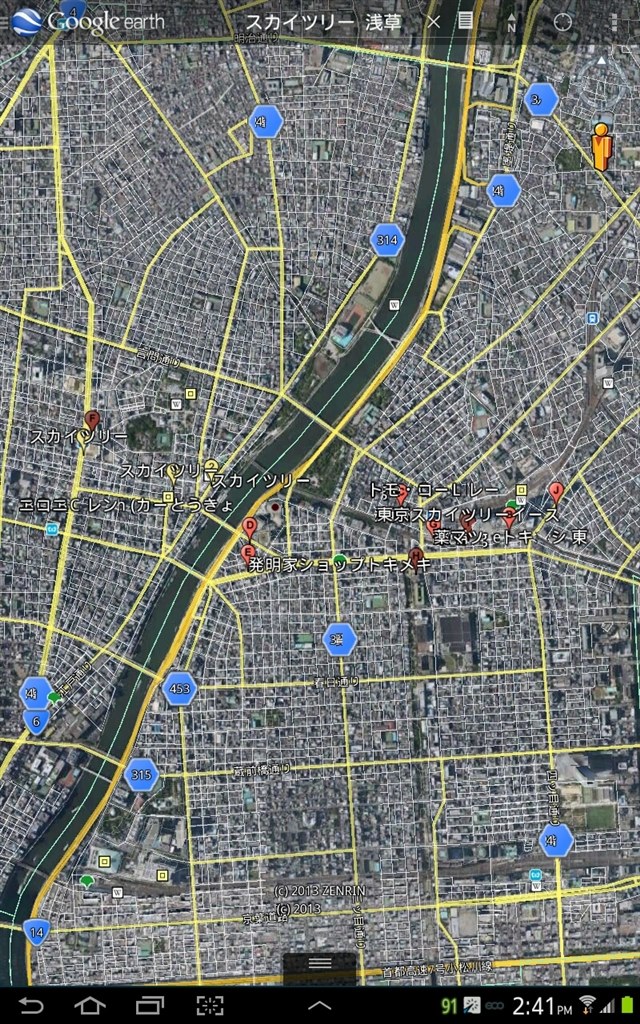Open the search results list icon

click(466, 21)
